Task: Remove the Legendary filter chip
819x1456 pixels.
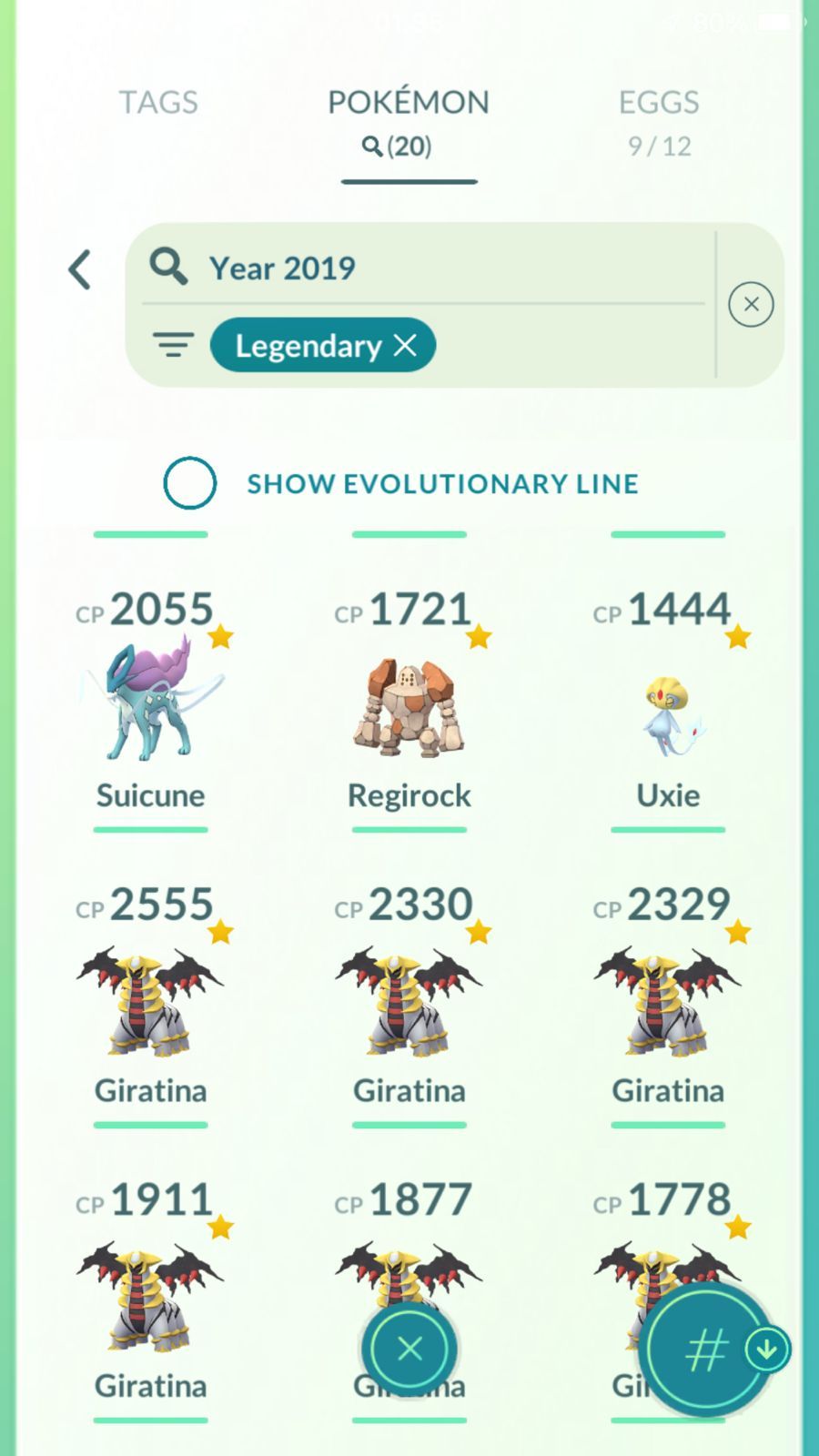Action: (405, 346)
